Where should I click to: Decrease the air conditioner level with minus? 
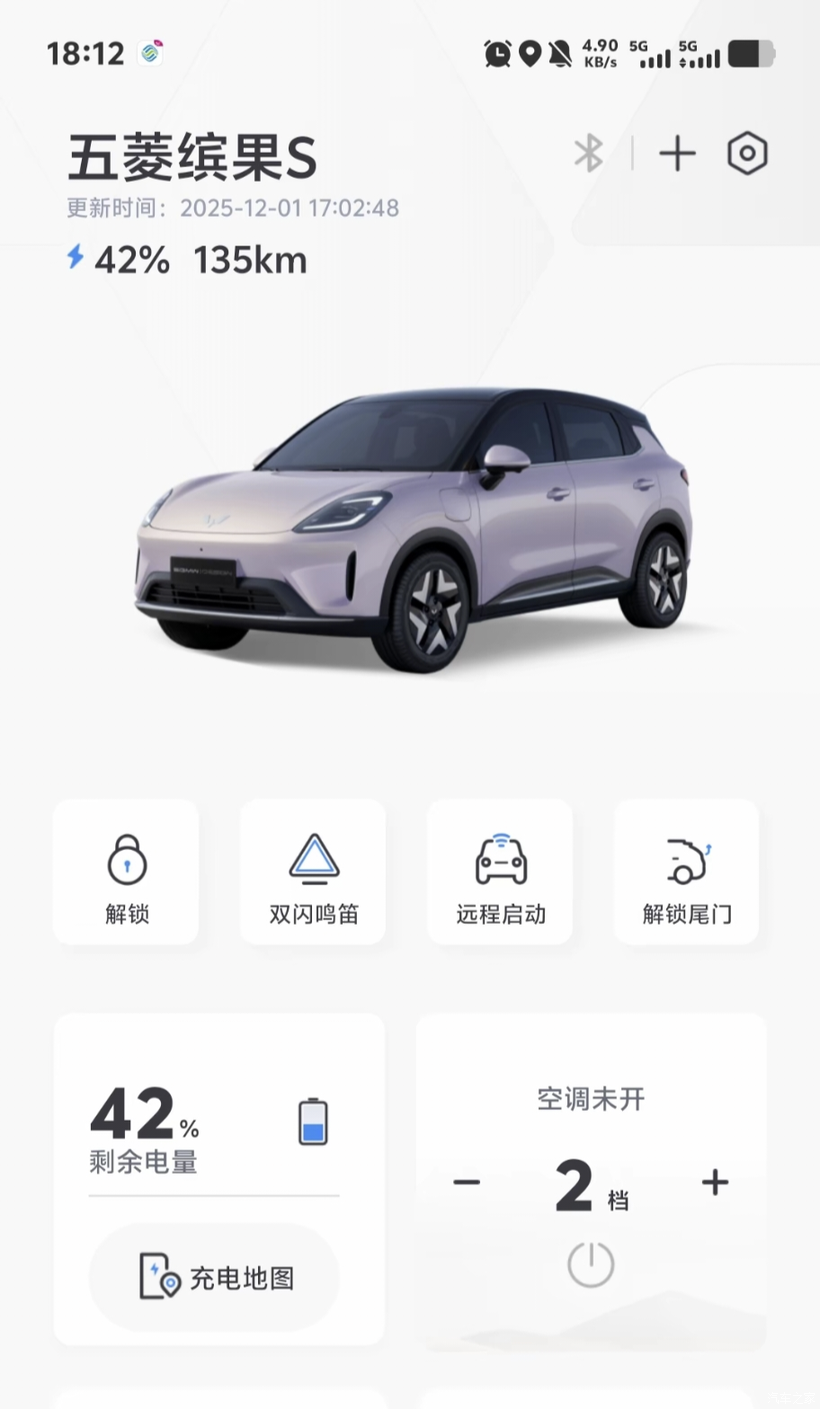coord(466,1183)
